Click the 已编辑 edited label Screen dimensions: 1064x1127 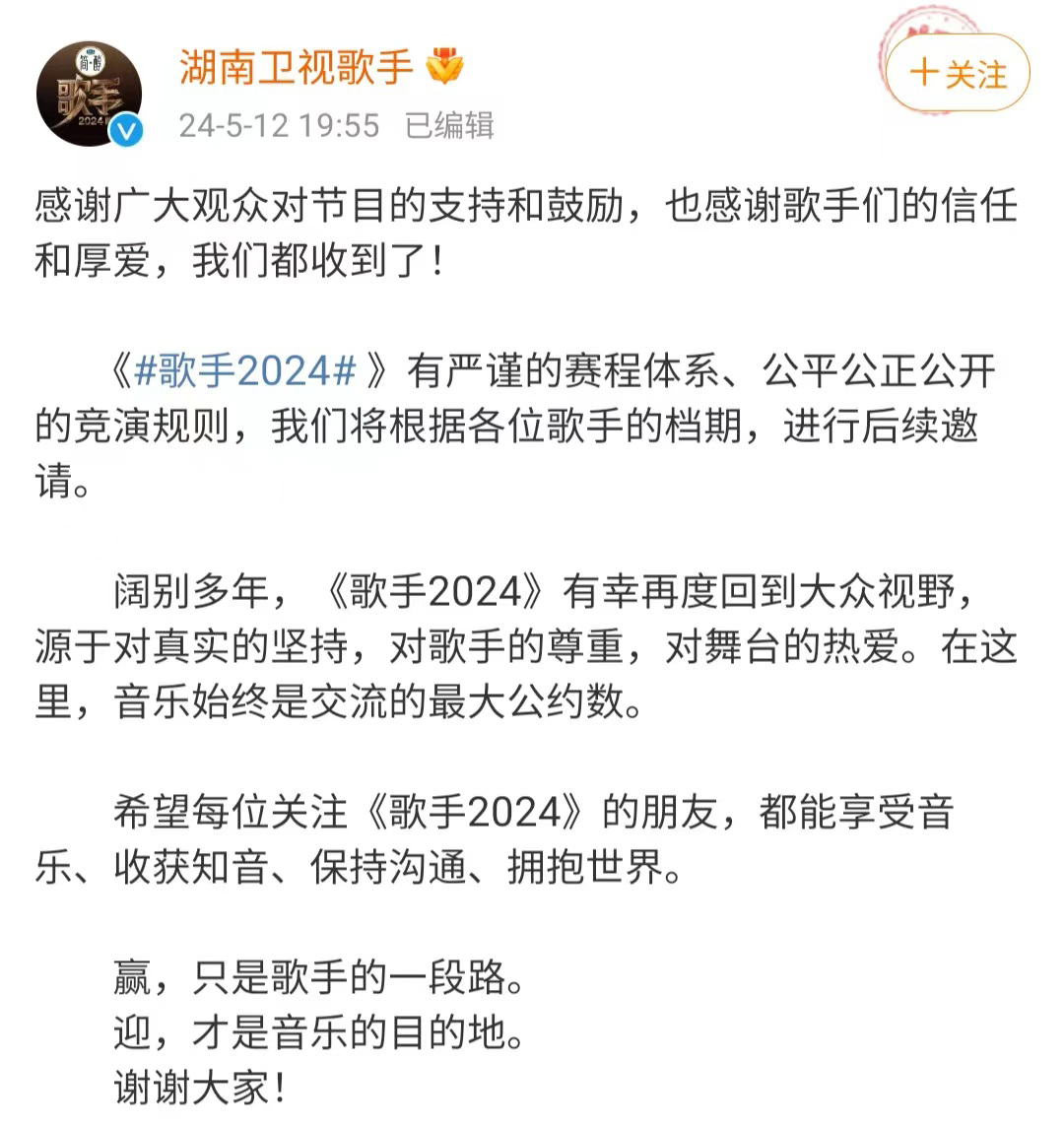450,126
